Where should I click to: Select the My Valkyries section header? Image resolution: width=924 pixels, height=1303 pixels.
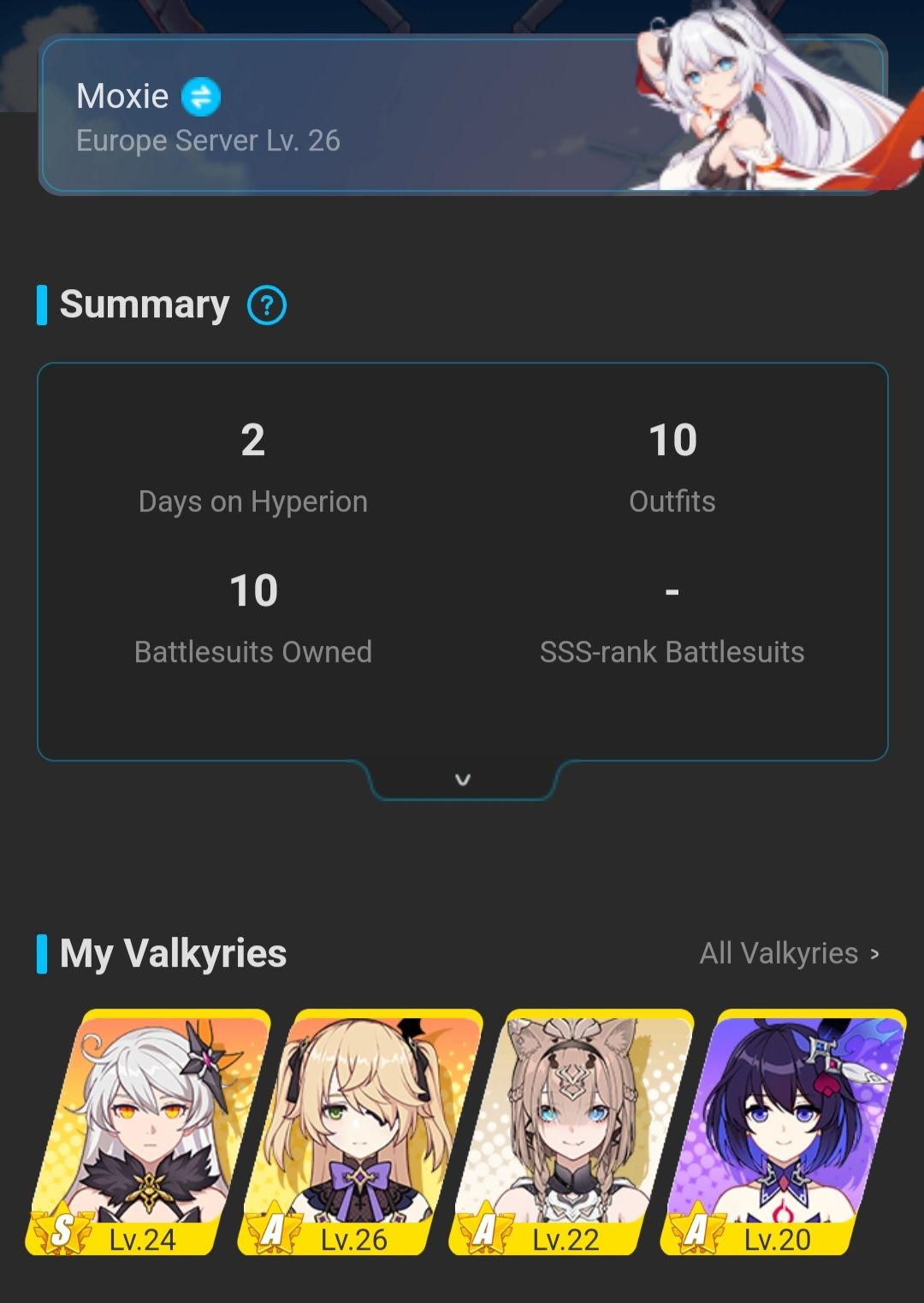point(172,954)
